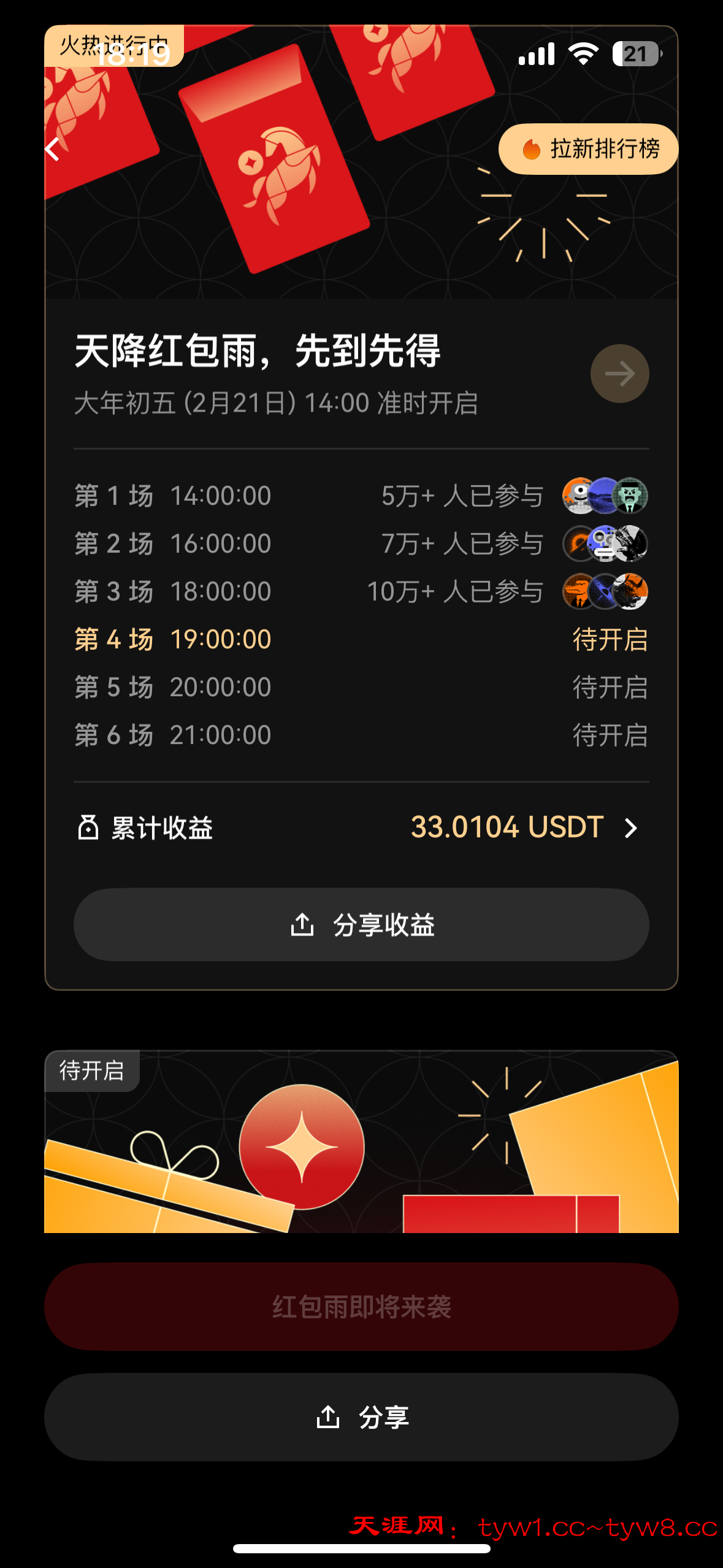Tap the 分享收益 button
723x1568 pixels.
(x=361, y=924)
